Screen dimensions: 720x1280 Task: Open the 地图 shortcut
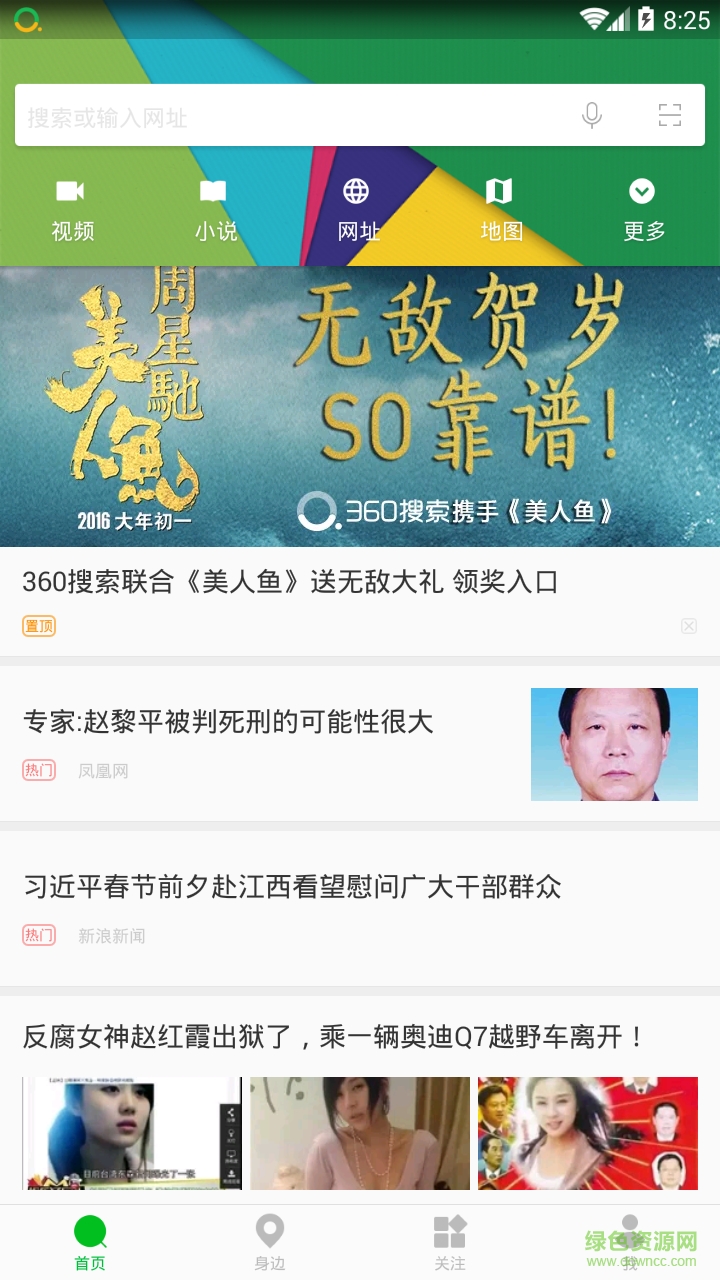pos(501,210)
